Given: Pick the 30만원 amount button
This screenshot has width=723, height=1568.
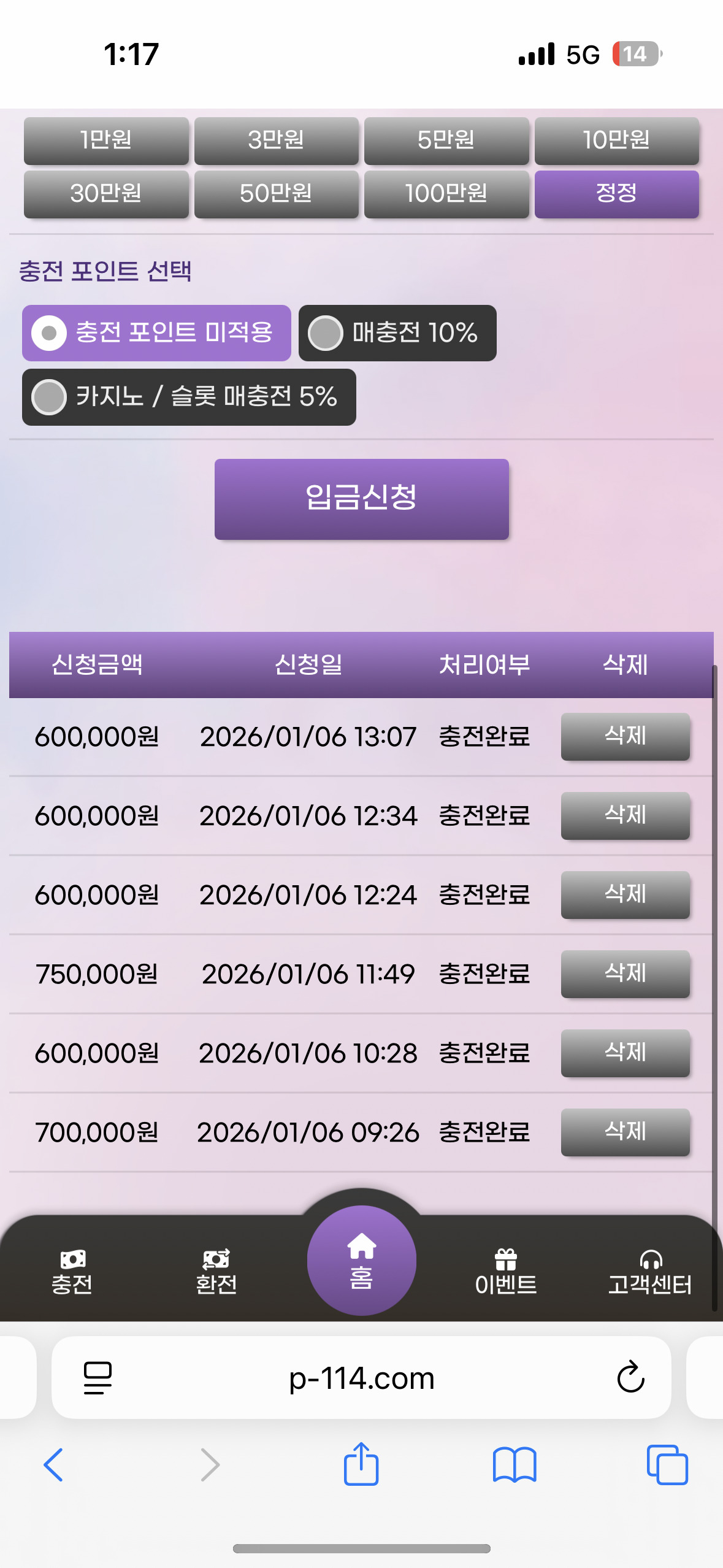Looking at the screenshot, I should point(106,194).
